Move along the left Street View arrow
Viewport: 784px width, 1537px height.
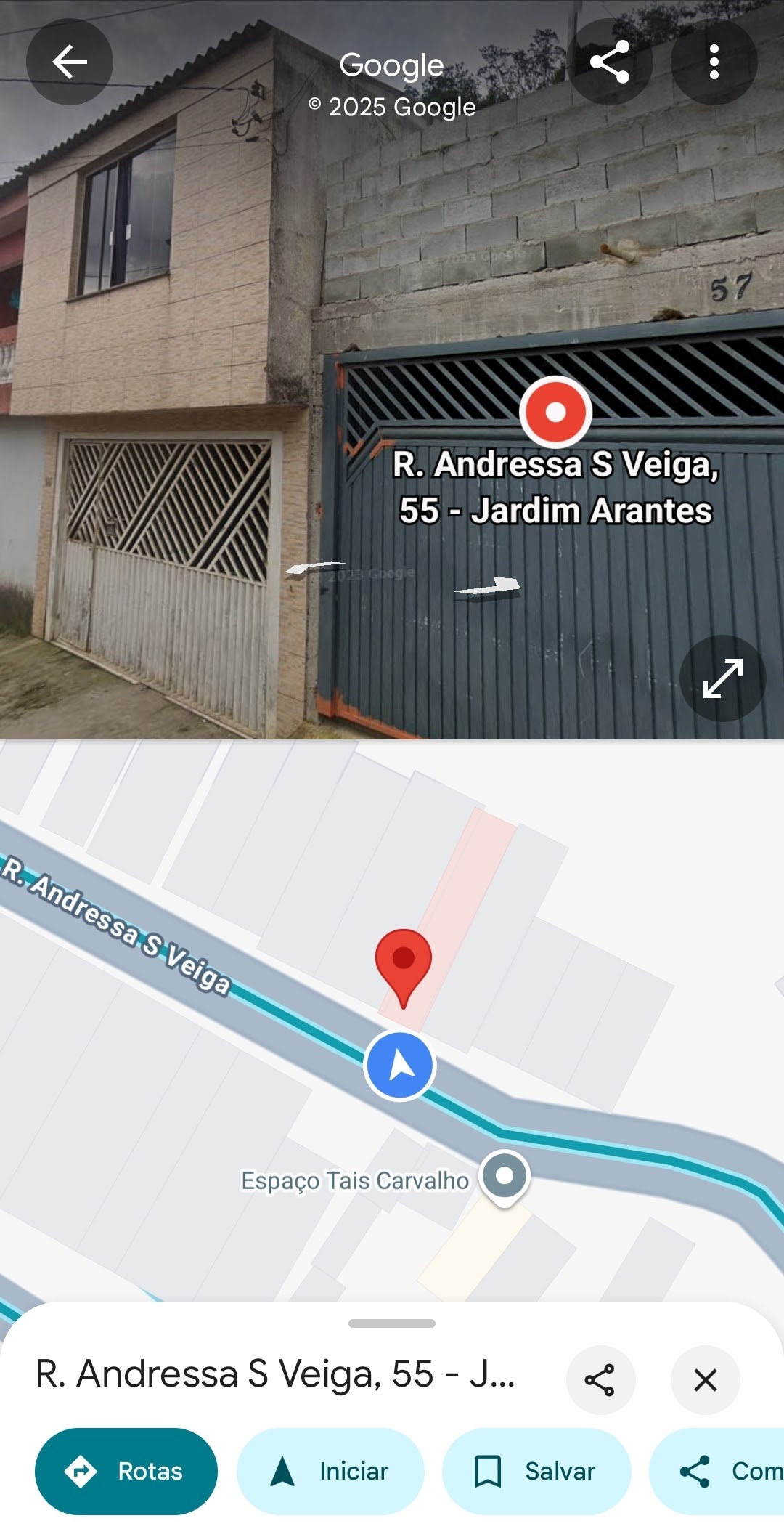315,568
